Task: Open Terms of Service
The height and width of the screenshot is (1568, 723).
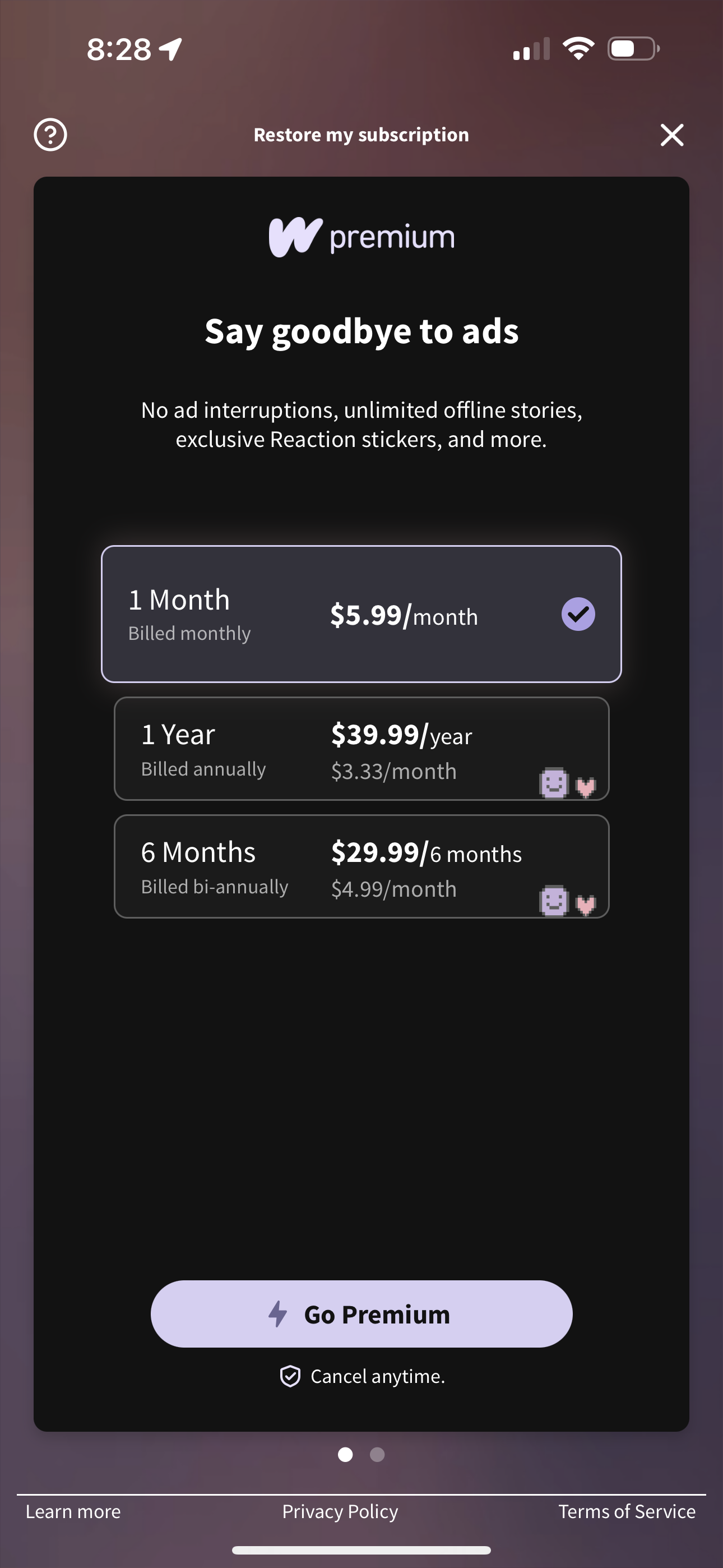Action: click(x=627, y=1511)
